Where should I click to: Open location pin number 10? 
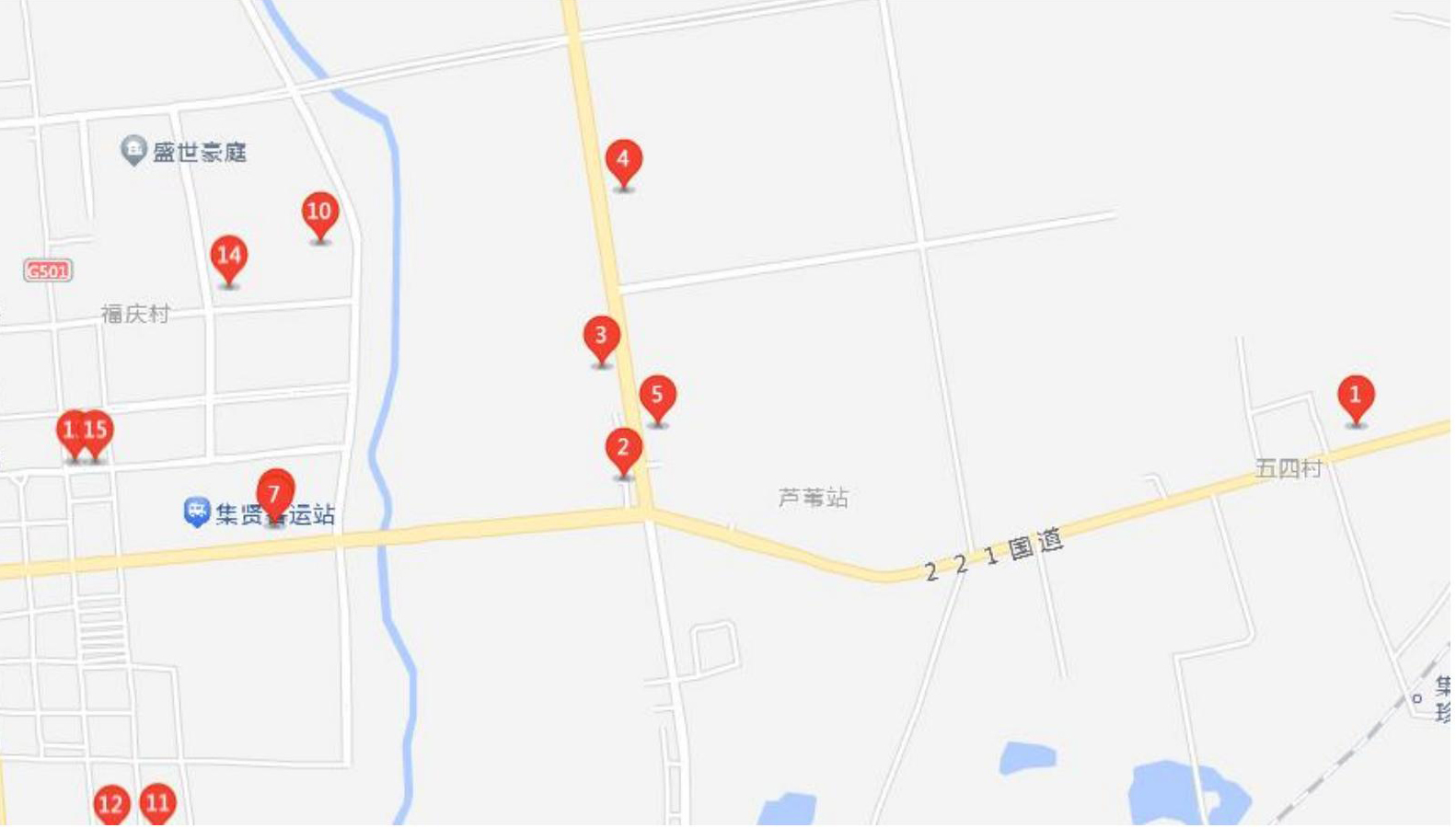pyautogui.click(x=321, y=213)
